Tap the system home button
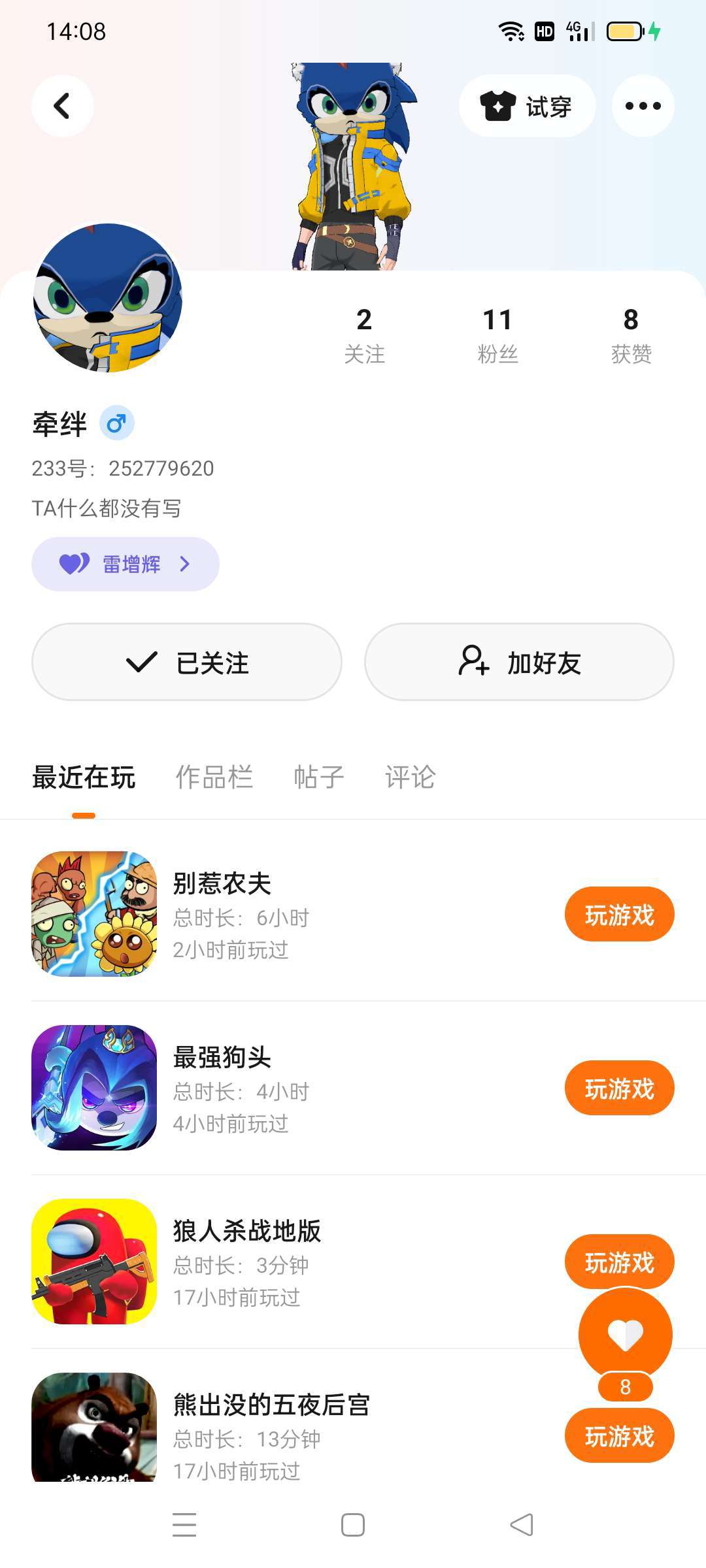The width and height of the screenshot is (706, 1568). tap(353, 1525)
